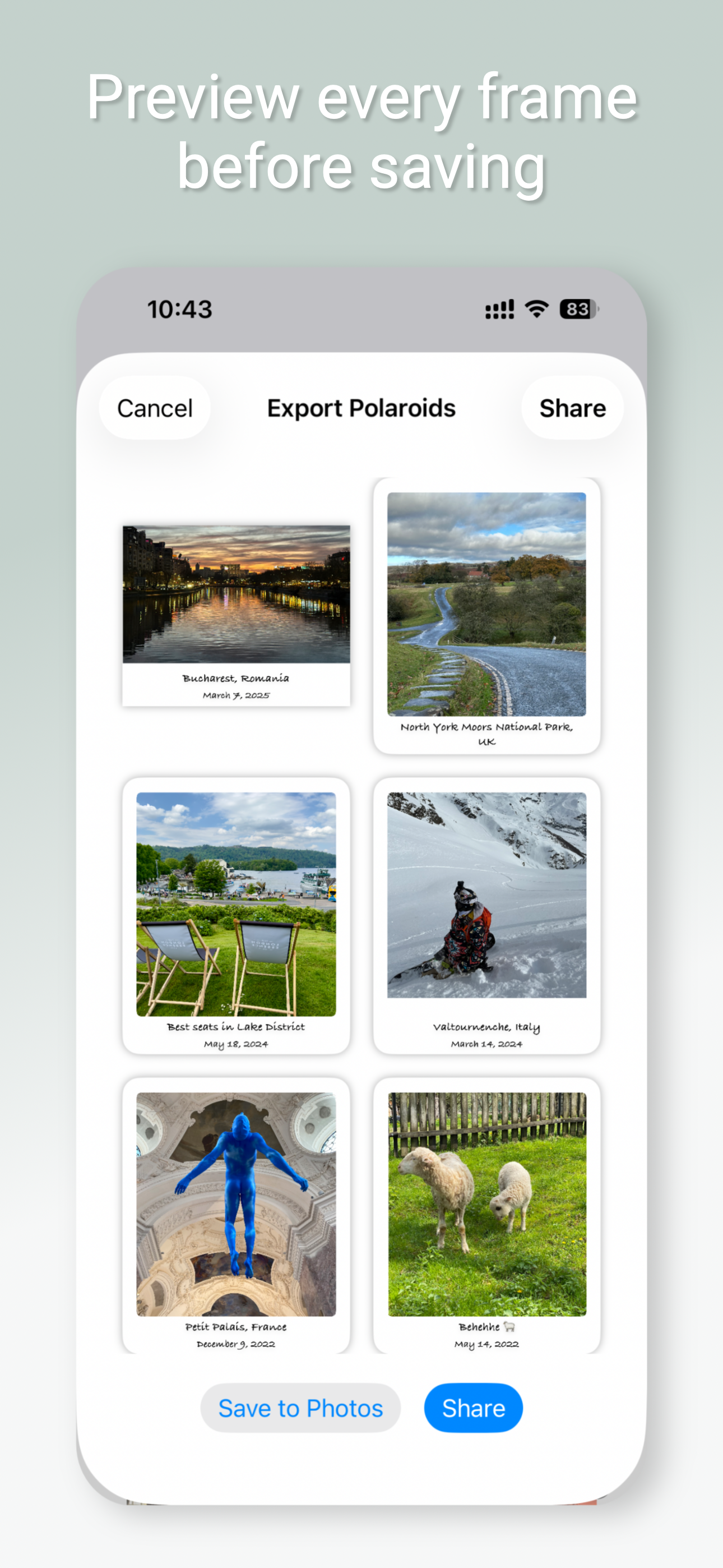Select the Valtournenche, Italy snowboarding polaroid
The width and height of the screenshot is (723, 1568).
point(486,913)
